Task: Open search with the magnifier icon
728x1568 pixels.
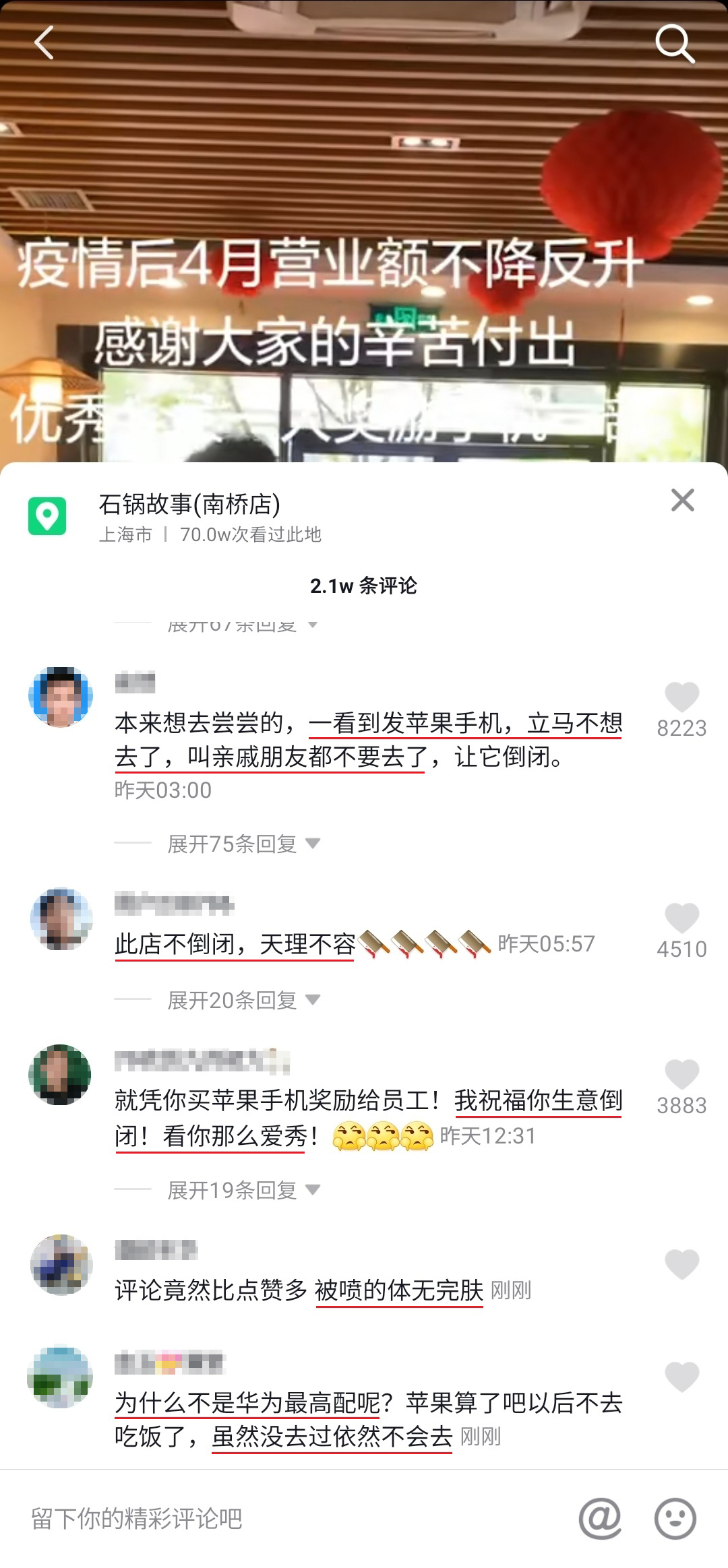Action: click(675, 44)
